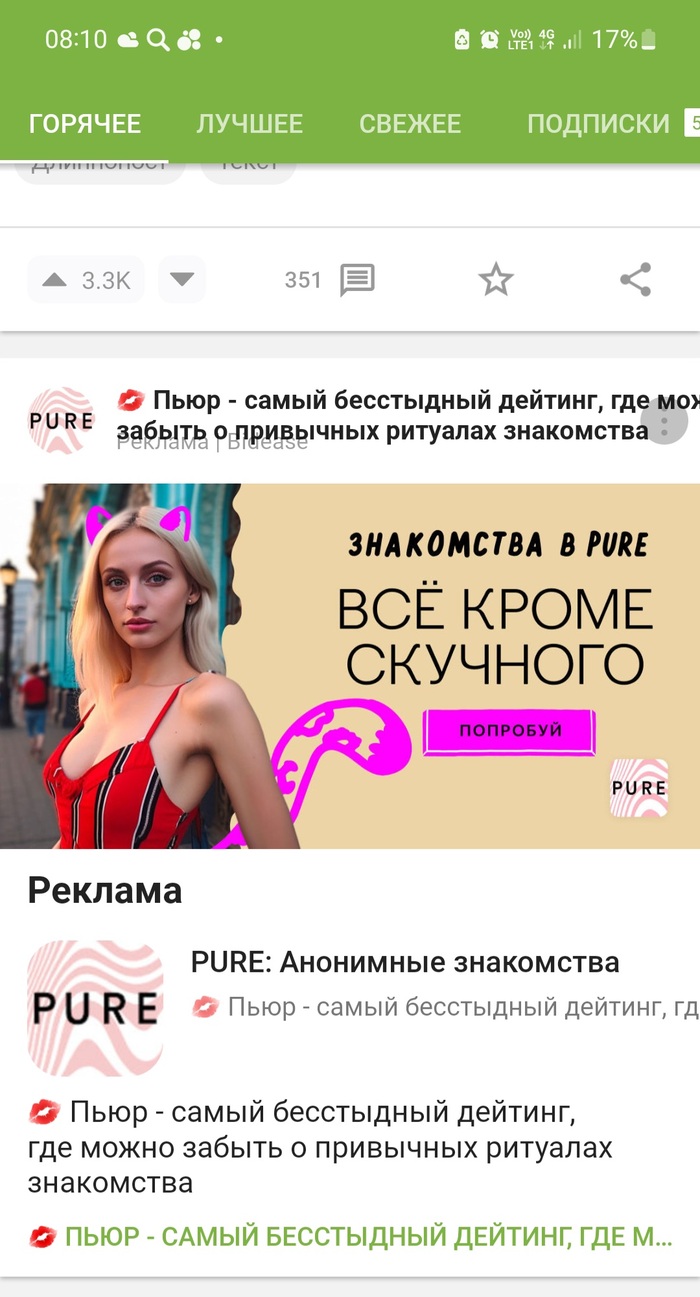
Task: Share the post via share icon
Action: point(635,280)
